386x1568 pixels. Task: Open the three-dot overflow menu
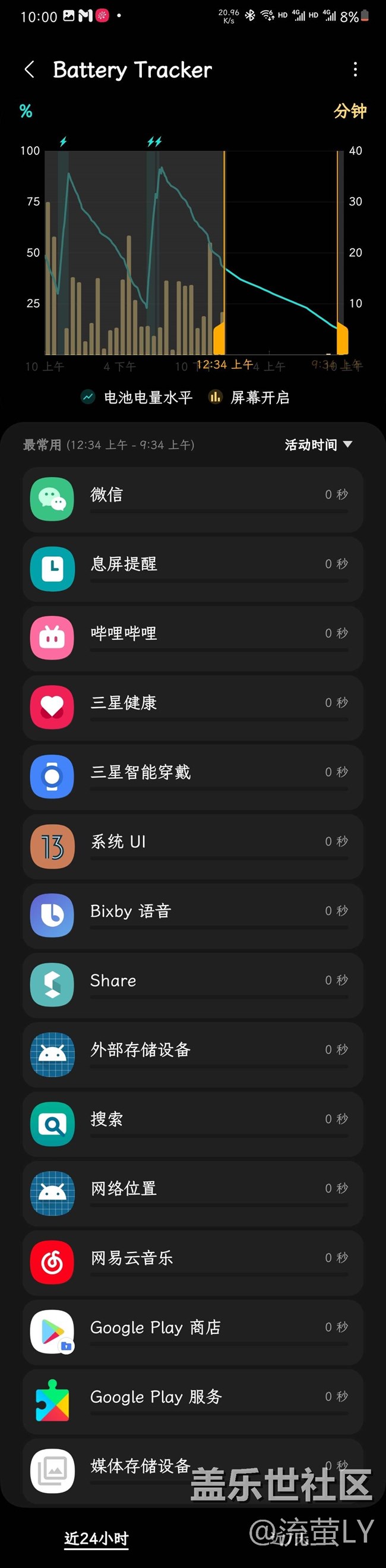(356, 70)
